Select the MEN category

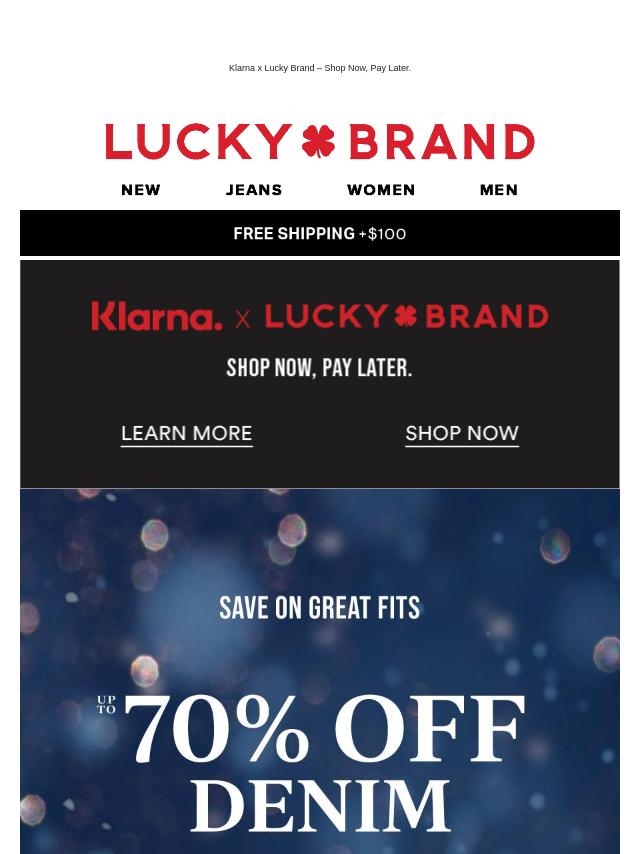pyautogui.click(x=498, y=190)
